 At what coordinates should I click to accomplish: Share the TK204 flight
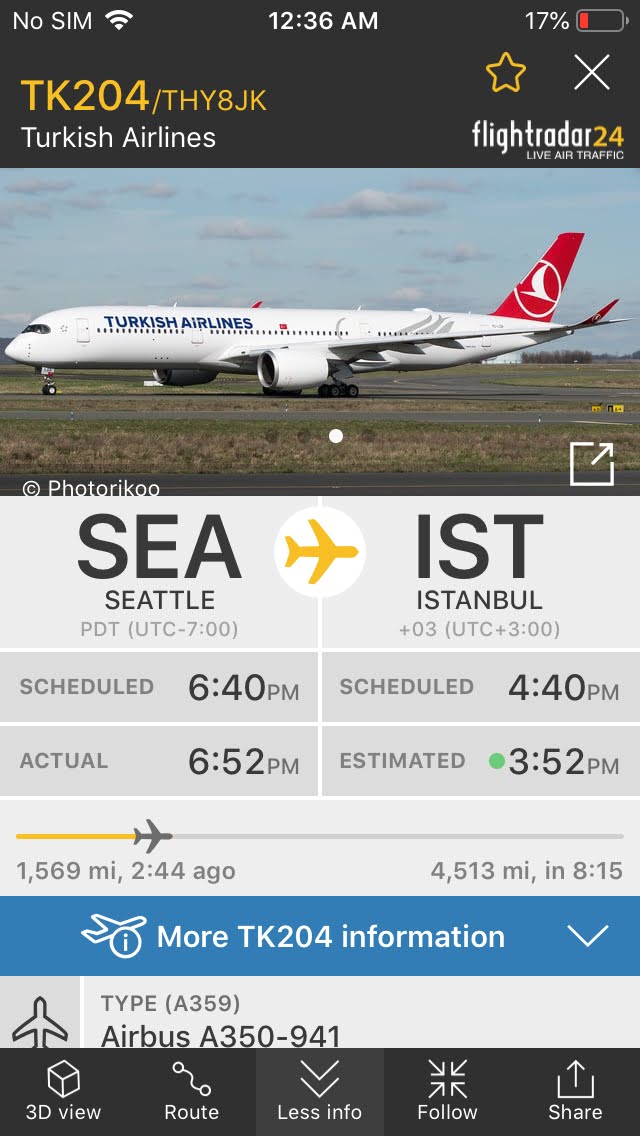pyautogui.click(x=575, y=1091)
